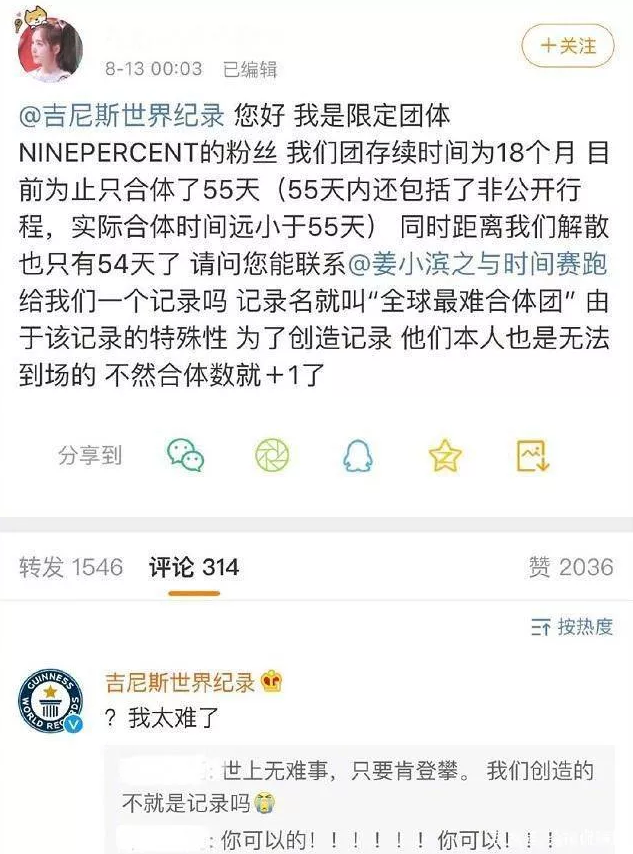
Task: Share post to WeChat
Action: 185,455
